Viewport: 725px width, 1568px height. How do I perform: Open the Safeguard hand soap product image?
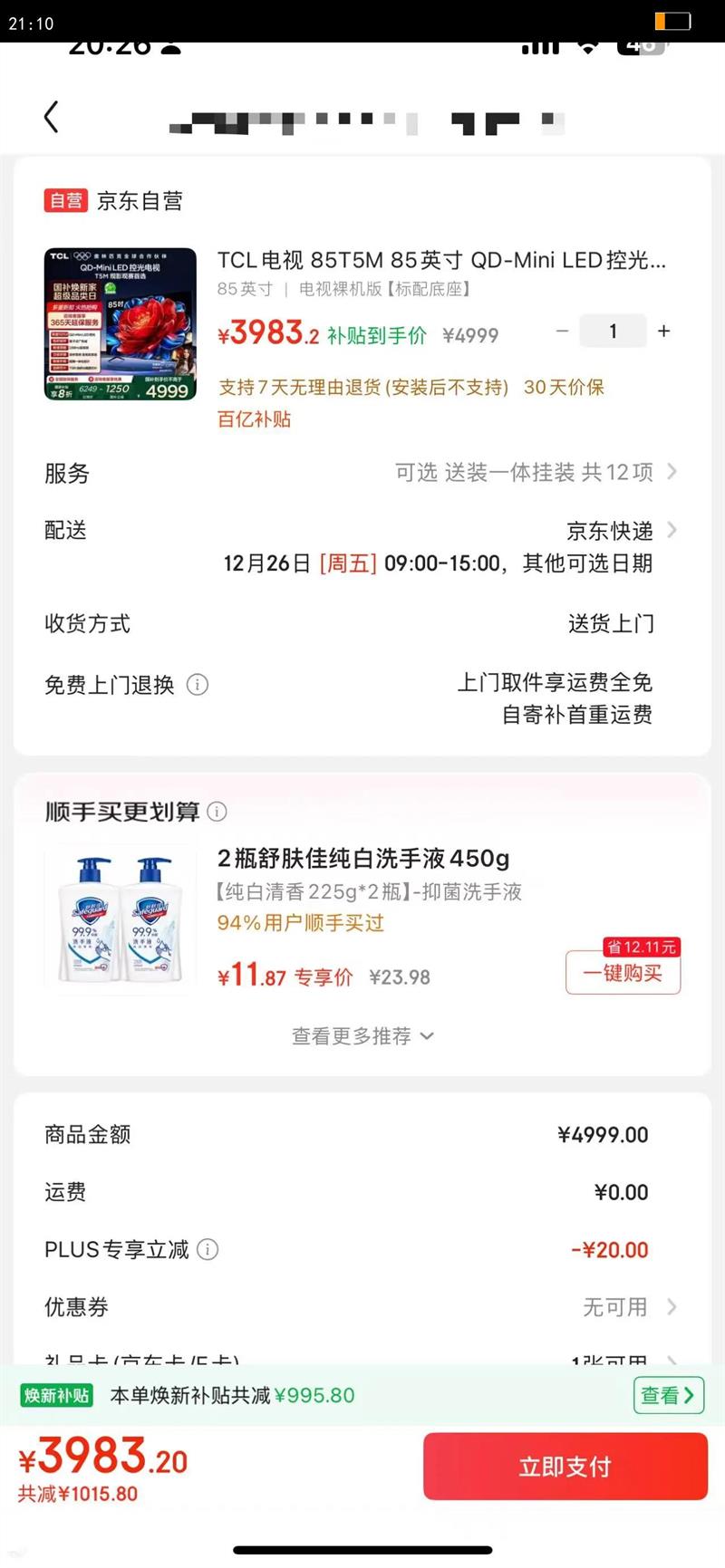tap(121, 919)
